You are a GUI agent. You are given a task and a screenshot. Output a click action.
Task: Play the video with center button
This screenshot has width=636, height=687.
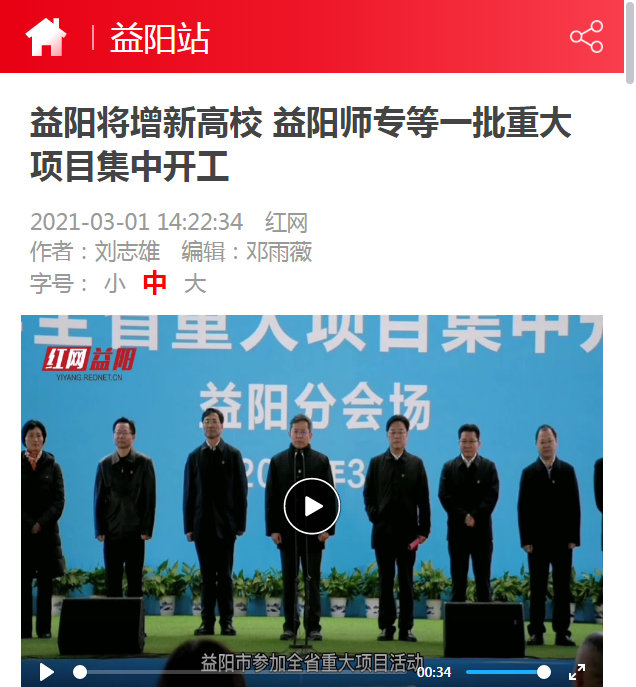312,506
